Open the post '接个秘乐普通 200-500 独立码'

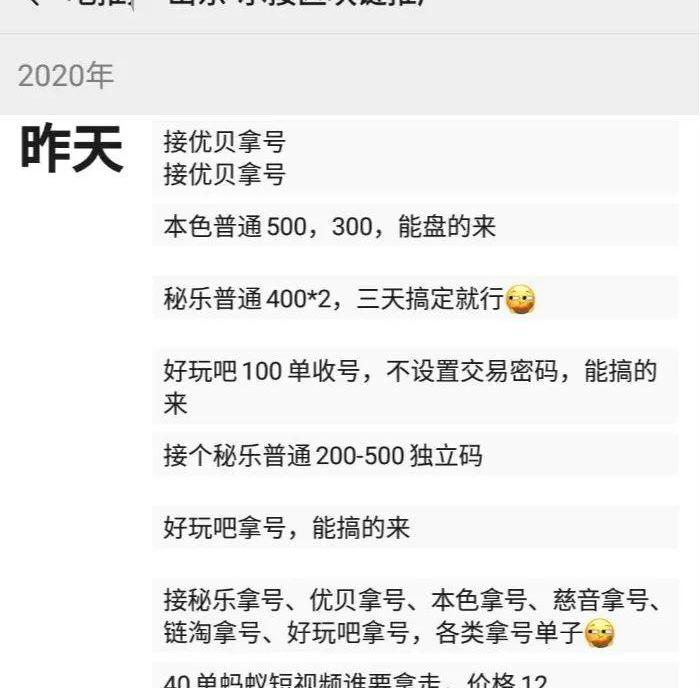[x=323, y=456]
